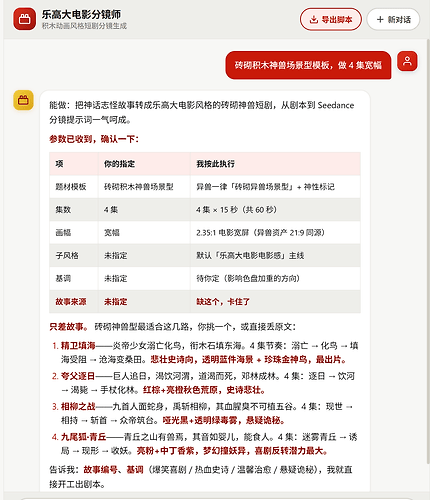Start a new chat with 新对话

(x=393, y=20)
